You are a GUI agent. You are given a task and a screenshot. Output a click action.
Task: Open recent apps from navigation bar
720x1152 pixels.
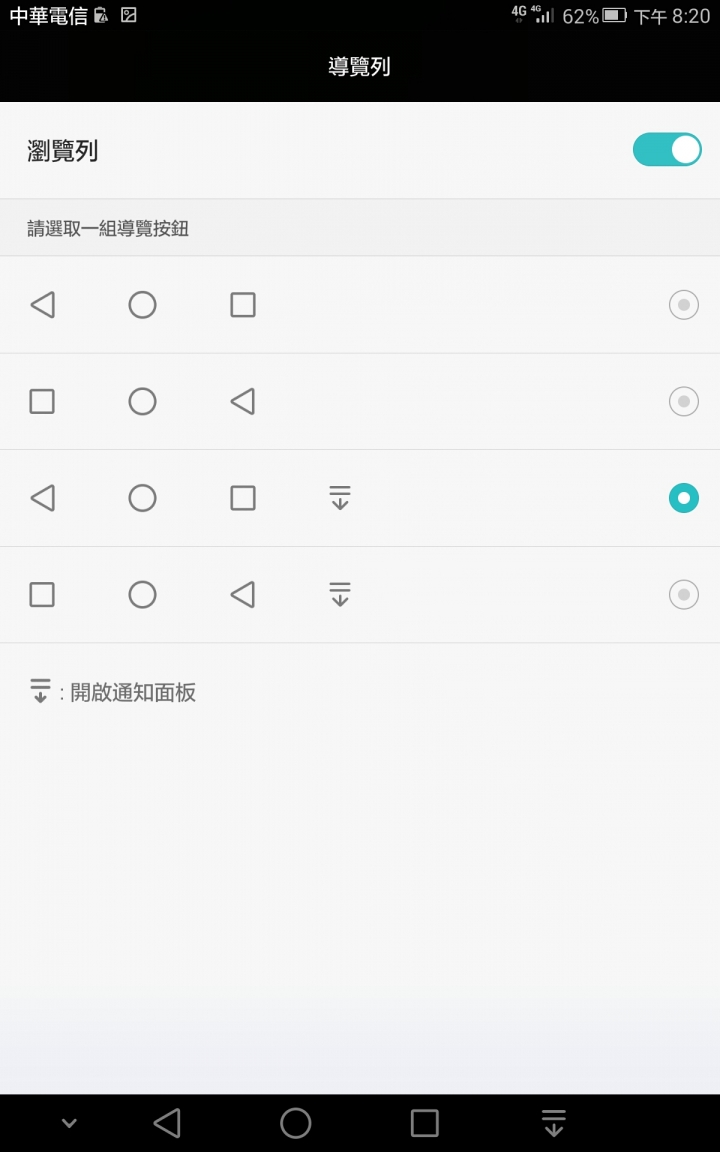[425, 1123]
